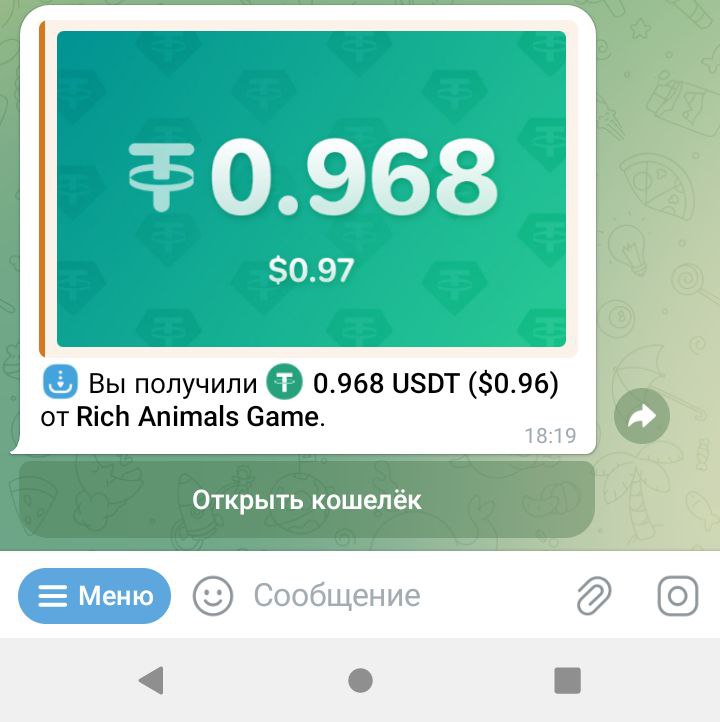Go back using system navigation
Viewport: 720px width, 722px height.
(151, 681)
